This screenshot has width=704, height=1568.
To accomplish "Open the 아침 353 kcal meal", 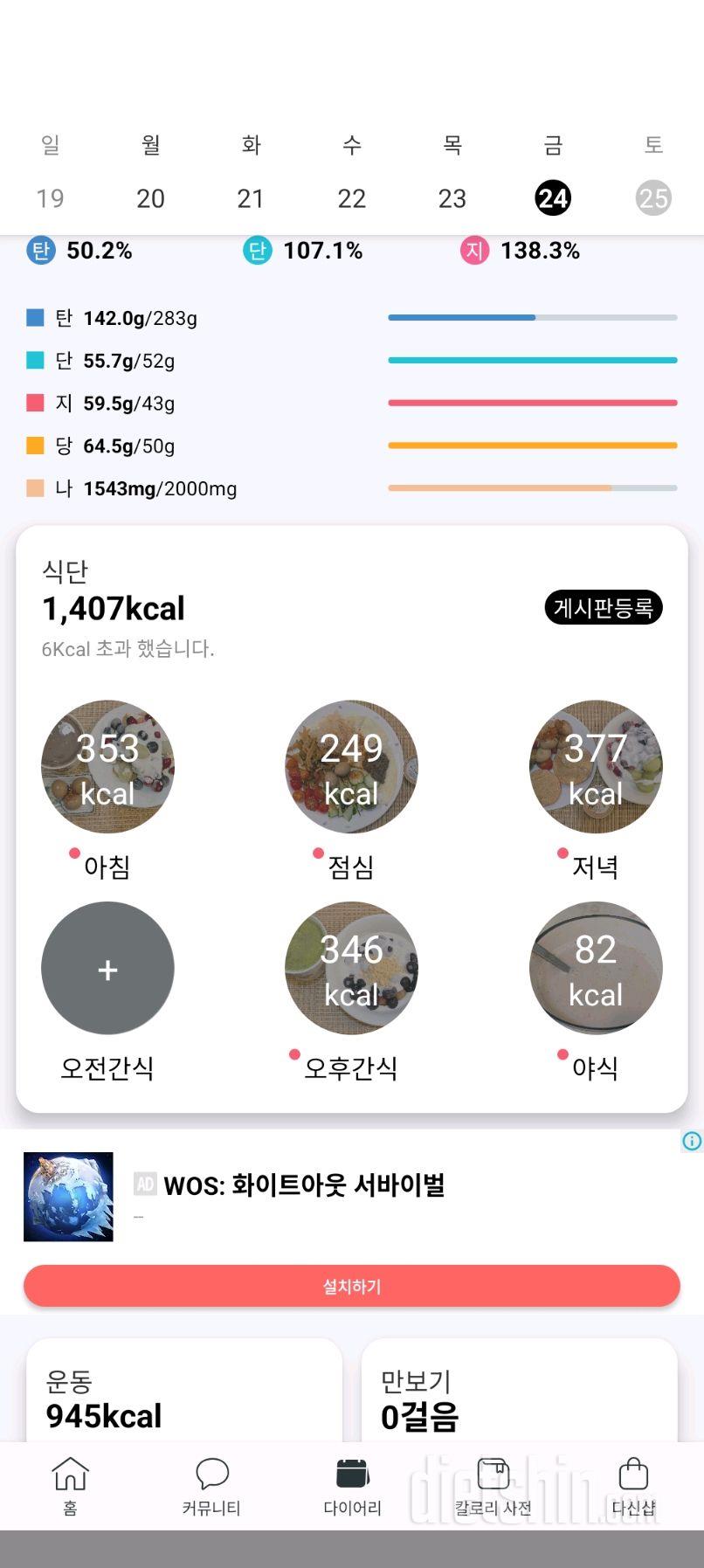I will pos(107,767).
